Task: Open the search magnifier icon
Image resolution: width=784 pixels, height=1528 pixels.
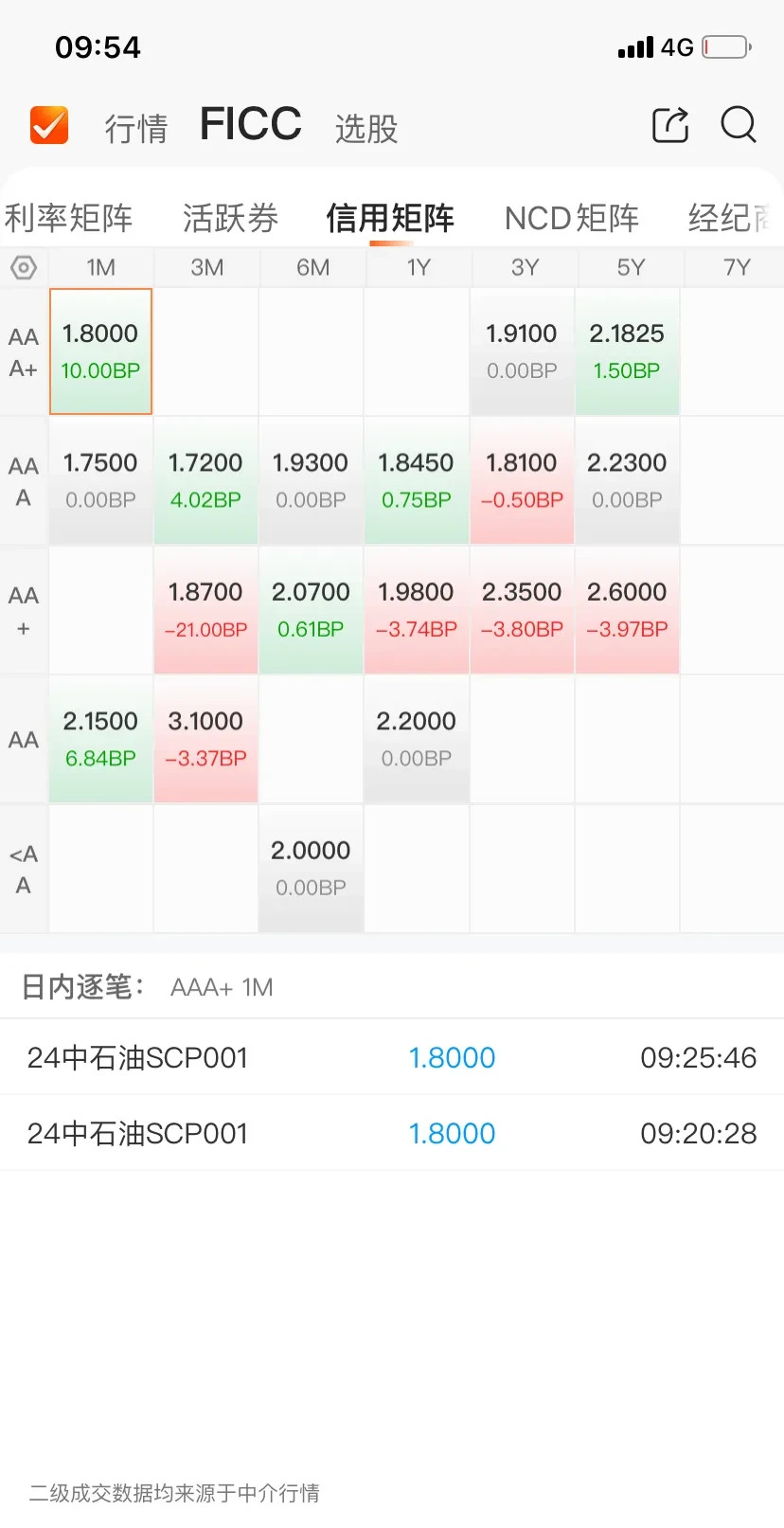Action: (738, 124)
